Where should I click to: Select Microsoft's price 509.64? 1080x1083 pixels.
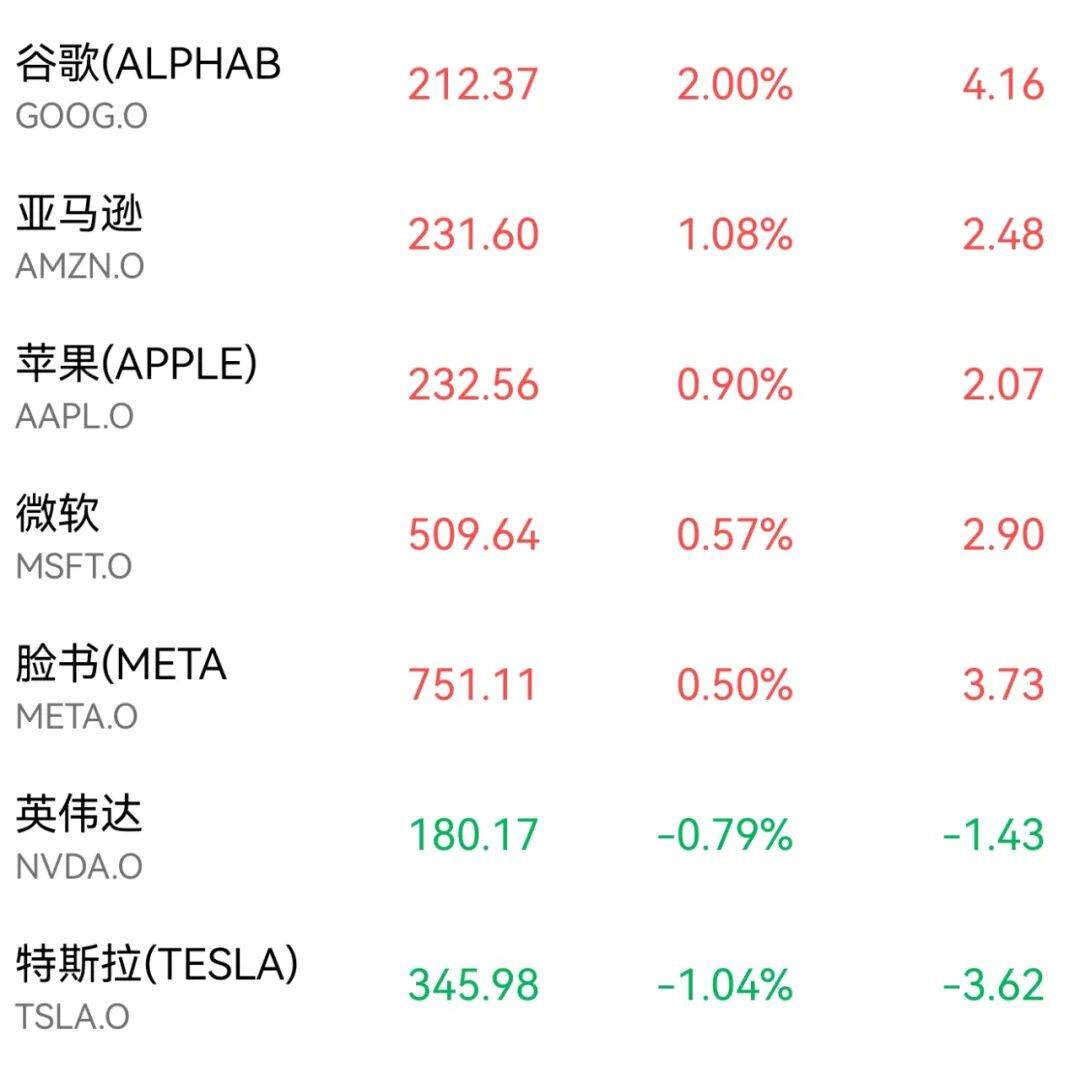(472, 535)
